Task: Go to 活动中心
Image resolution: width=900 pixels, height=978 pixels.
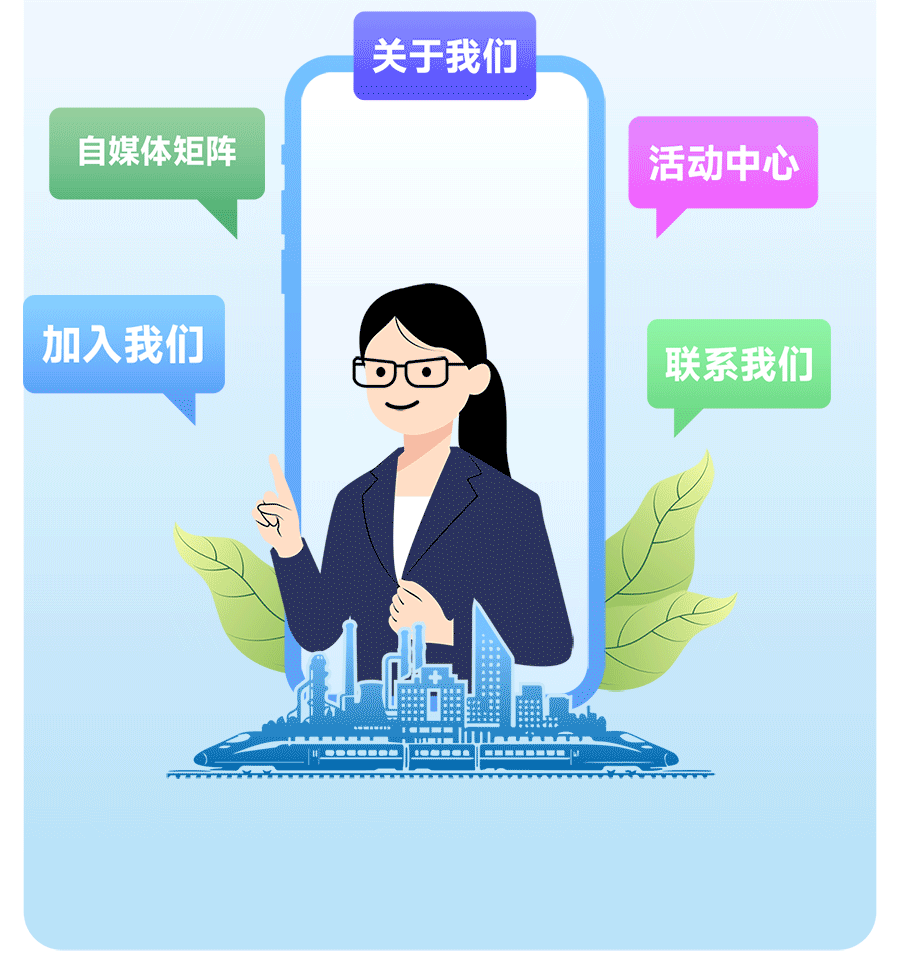Action: pyautogui.click(x=723, y=163)
